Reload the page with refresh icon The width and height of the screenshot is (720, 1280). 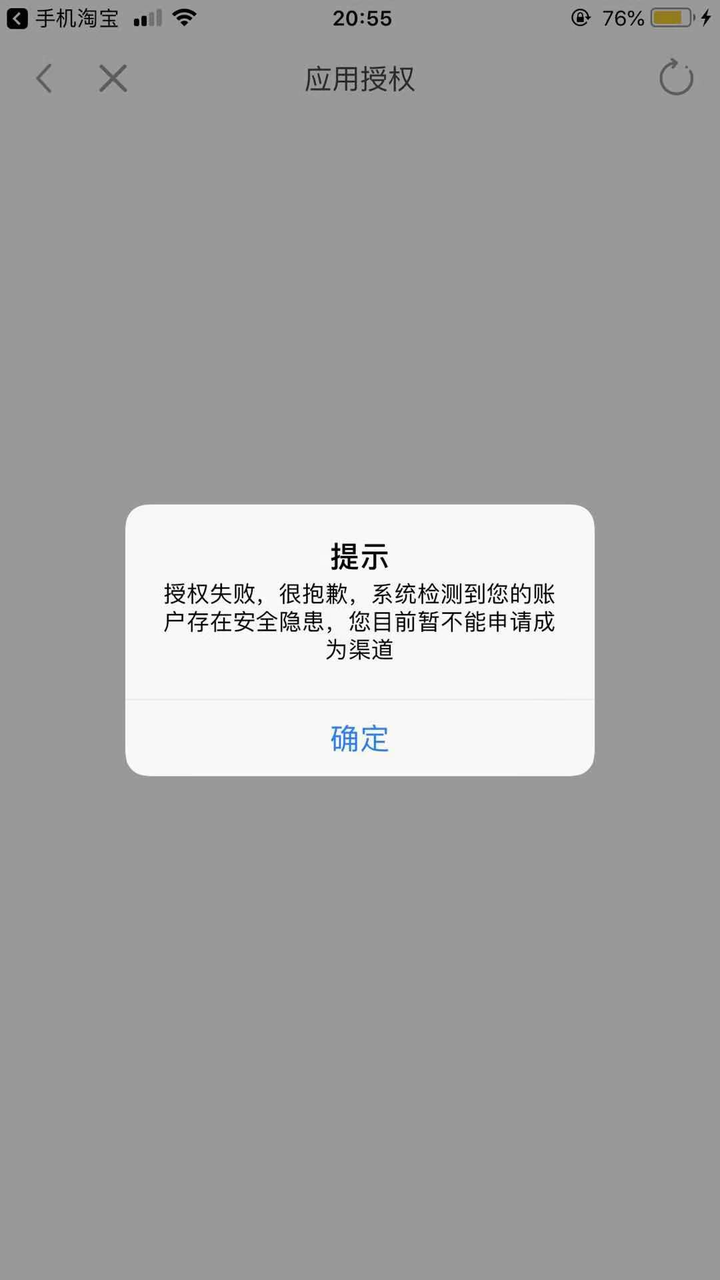pyautogui.click(x=676, y=78)
